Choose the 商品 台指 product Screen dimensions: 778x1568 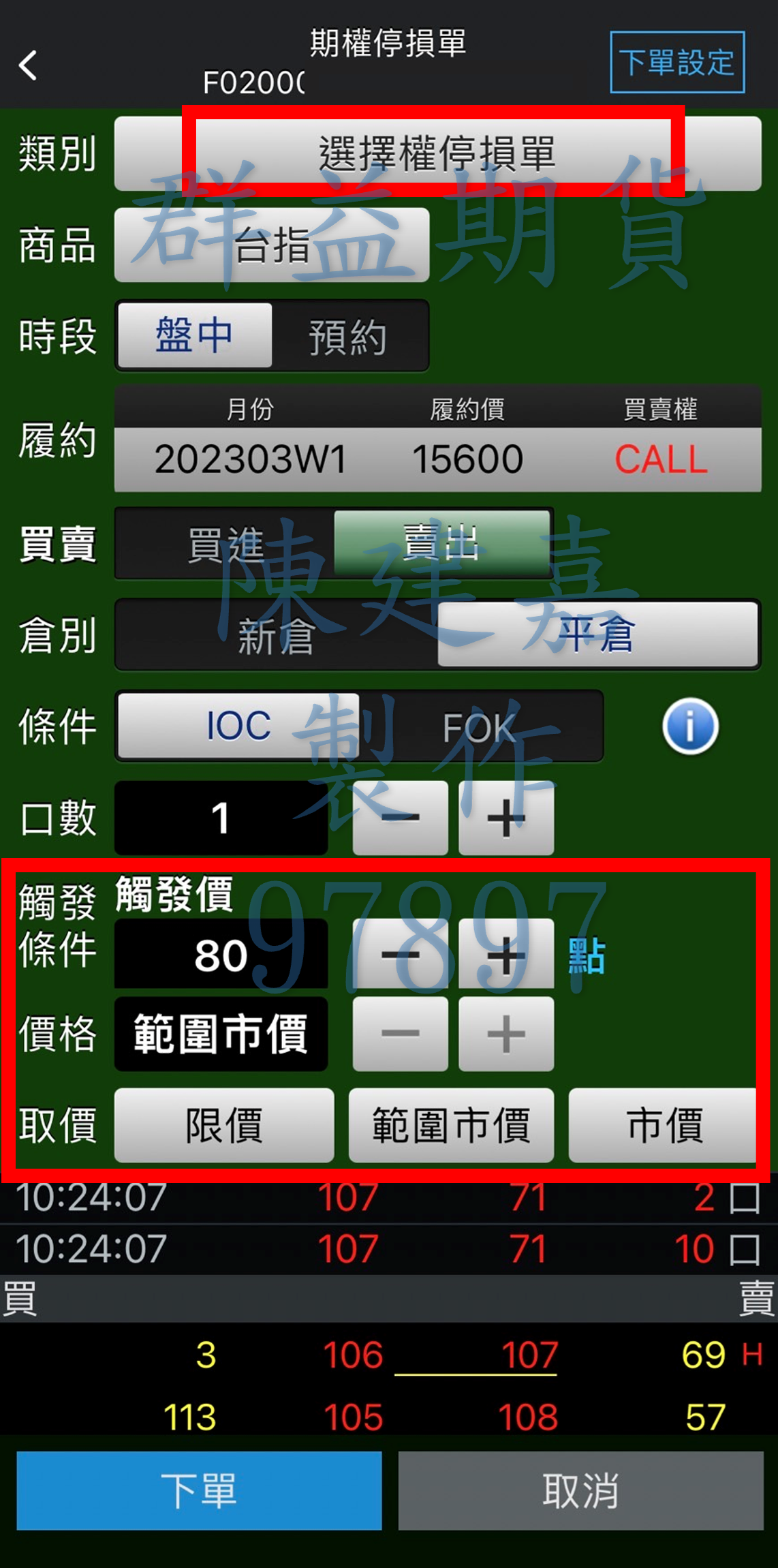click(271, 245)
